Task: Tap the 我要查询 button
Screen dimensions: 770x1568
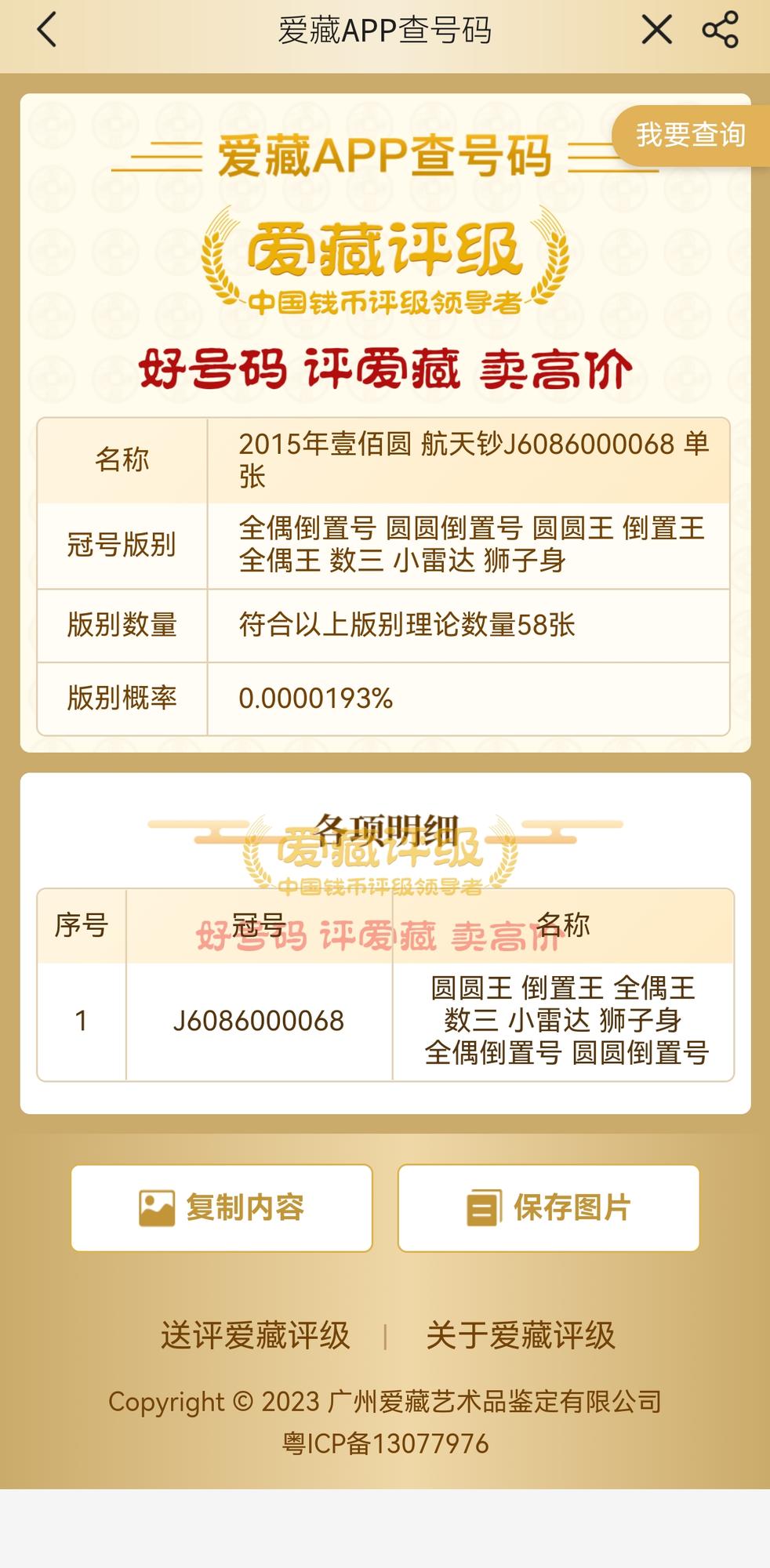Action: [690, 136]
